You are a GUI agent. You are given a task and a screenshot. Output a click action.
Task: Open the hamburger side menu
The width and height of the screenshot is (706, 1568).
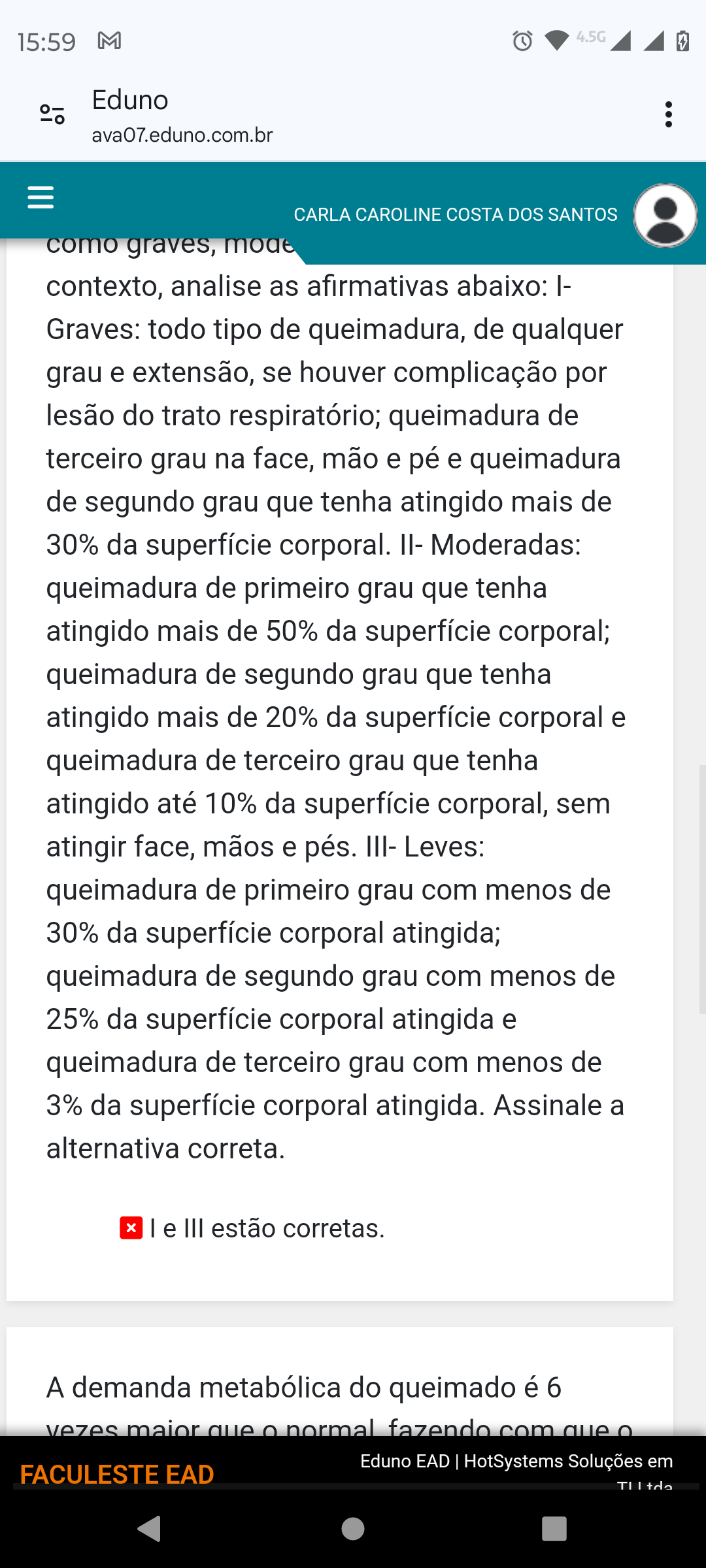click(x=41, y=197)
